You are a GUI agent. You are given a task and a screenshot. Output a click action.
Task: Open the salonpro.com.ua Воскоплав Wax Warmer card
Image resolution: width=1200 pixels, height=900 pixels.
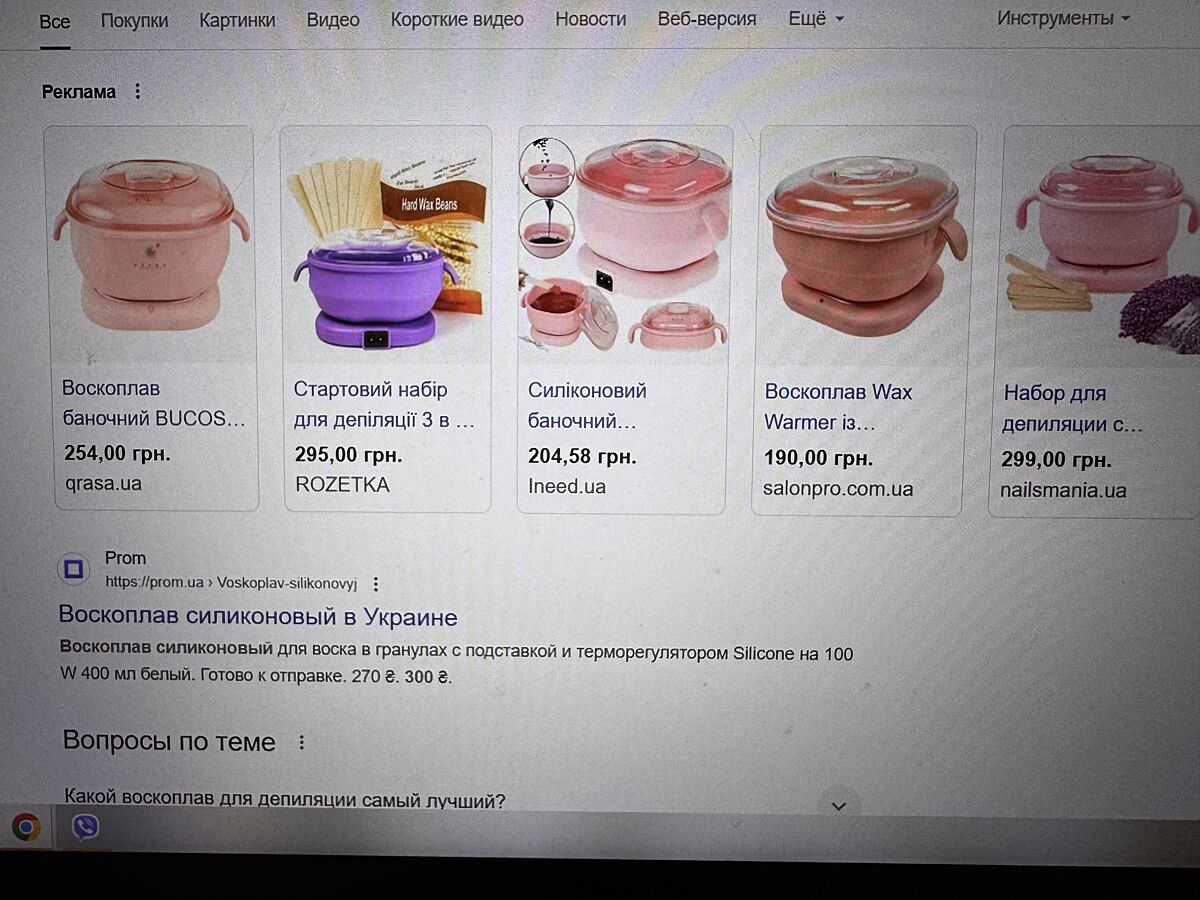pyautogui.click(x=862, y=320)
